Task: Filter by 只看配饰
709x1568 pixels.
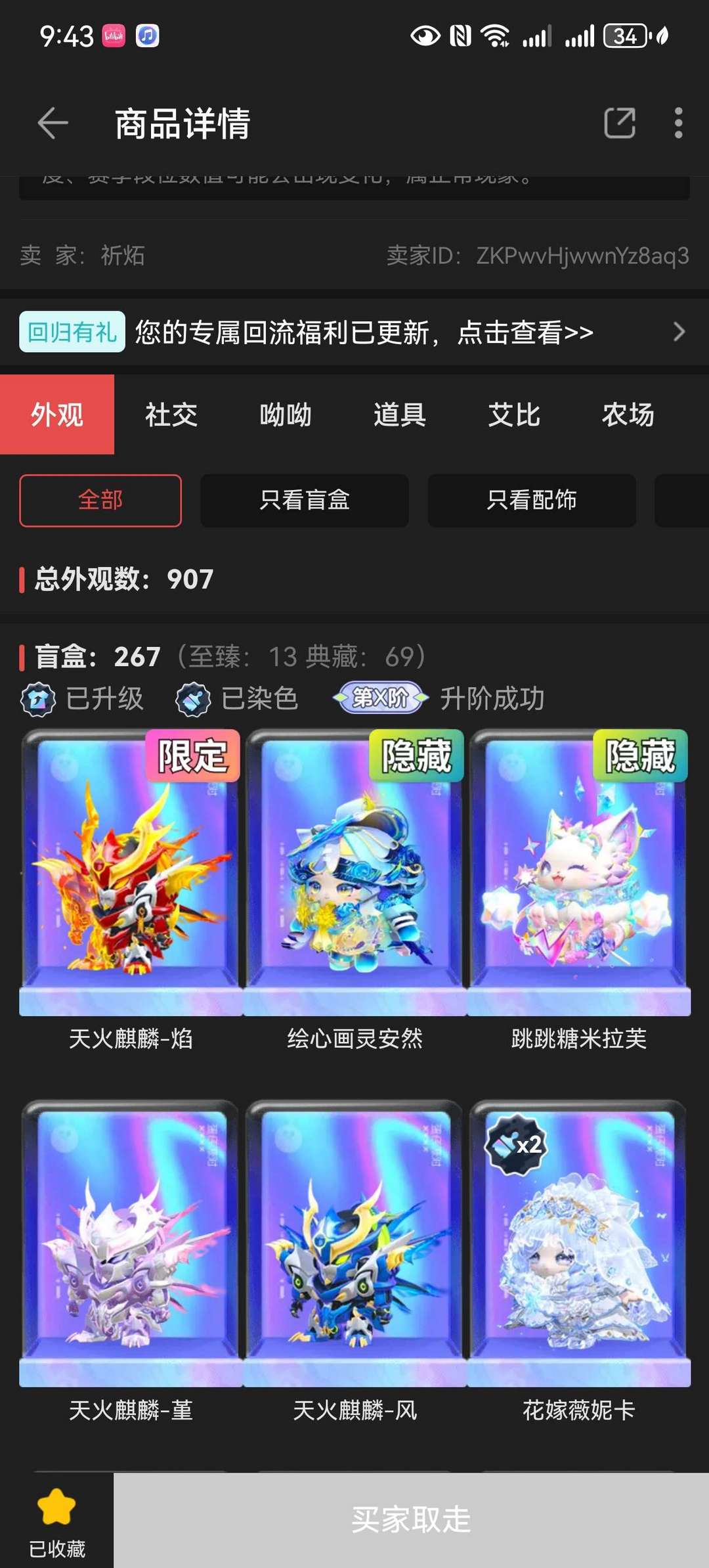Action: [532, 501]
